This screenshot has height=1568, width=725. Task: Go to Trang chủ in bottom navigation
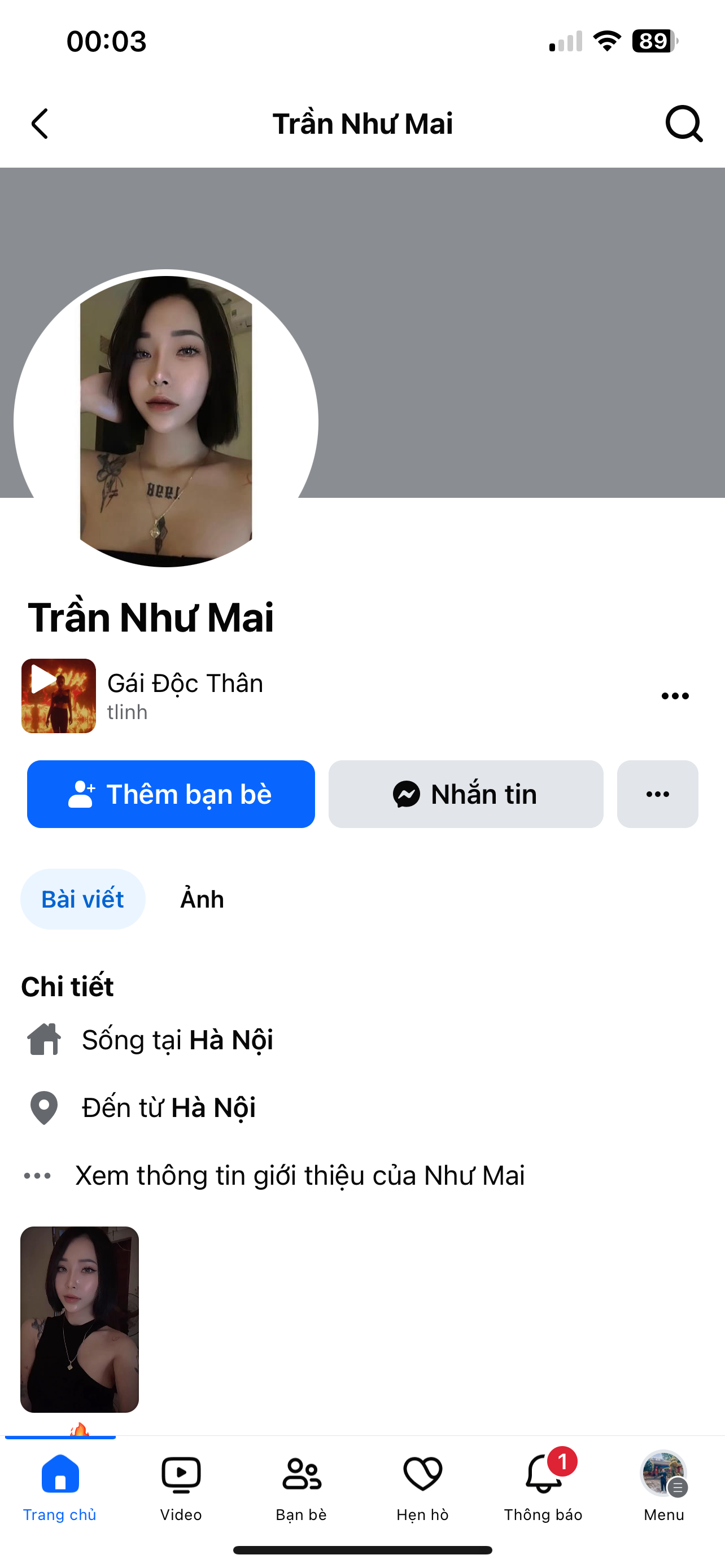60,1485
